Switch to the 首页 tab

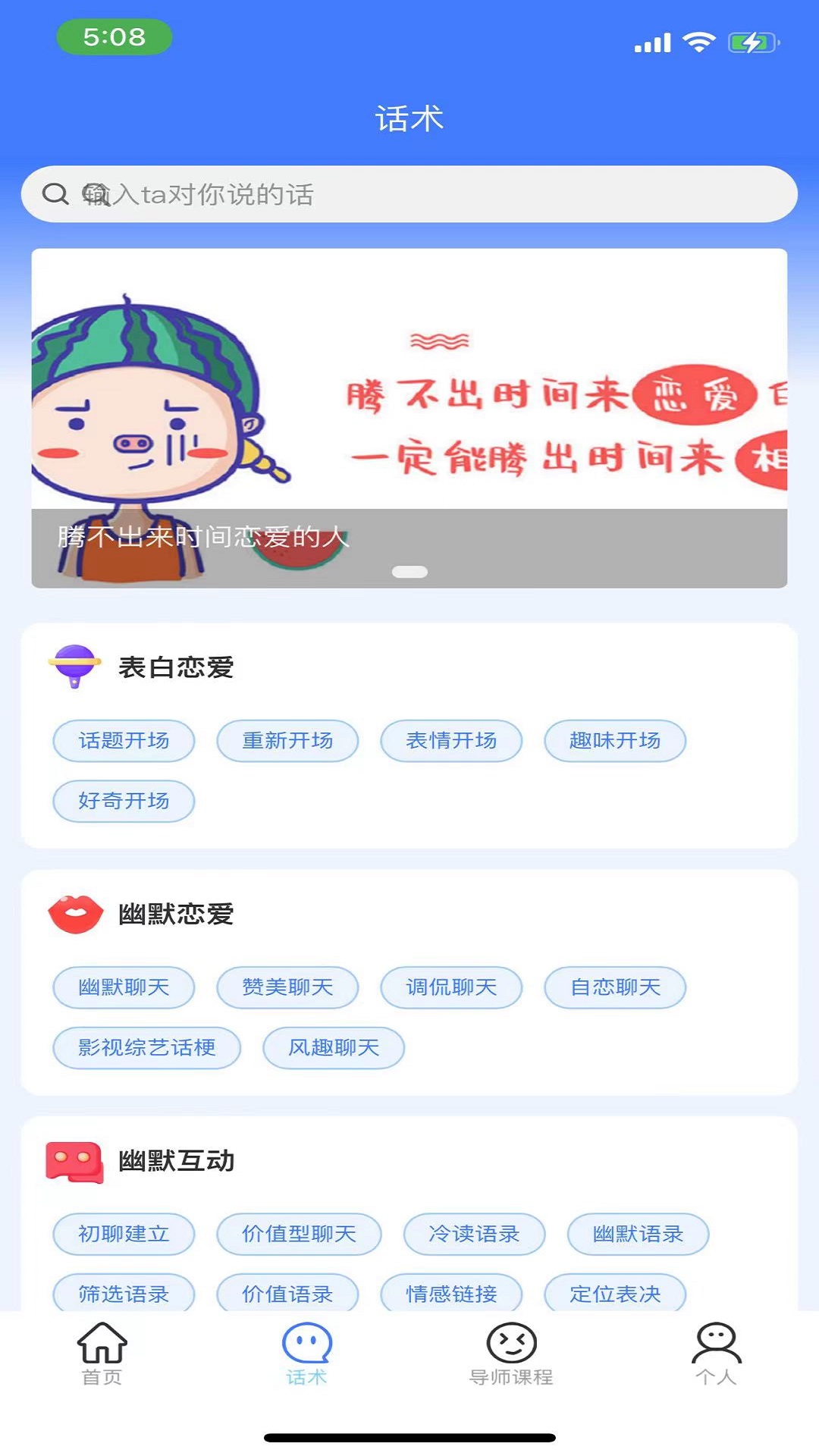point(102,1354)
